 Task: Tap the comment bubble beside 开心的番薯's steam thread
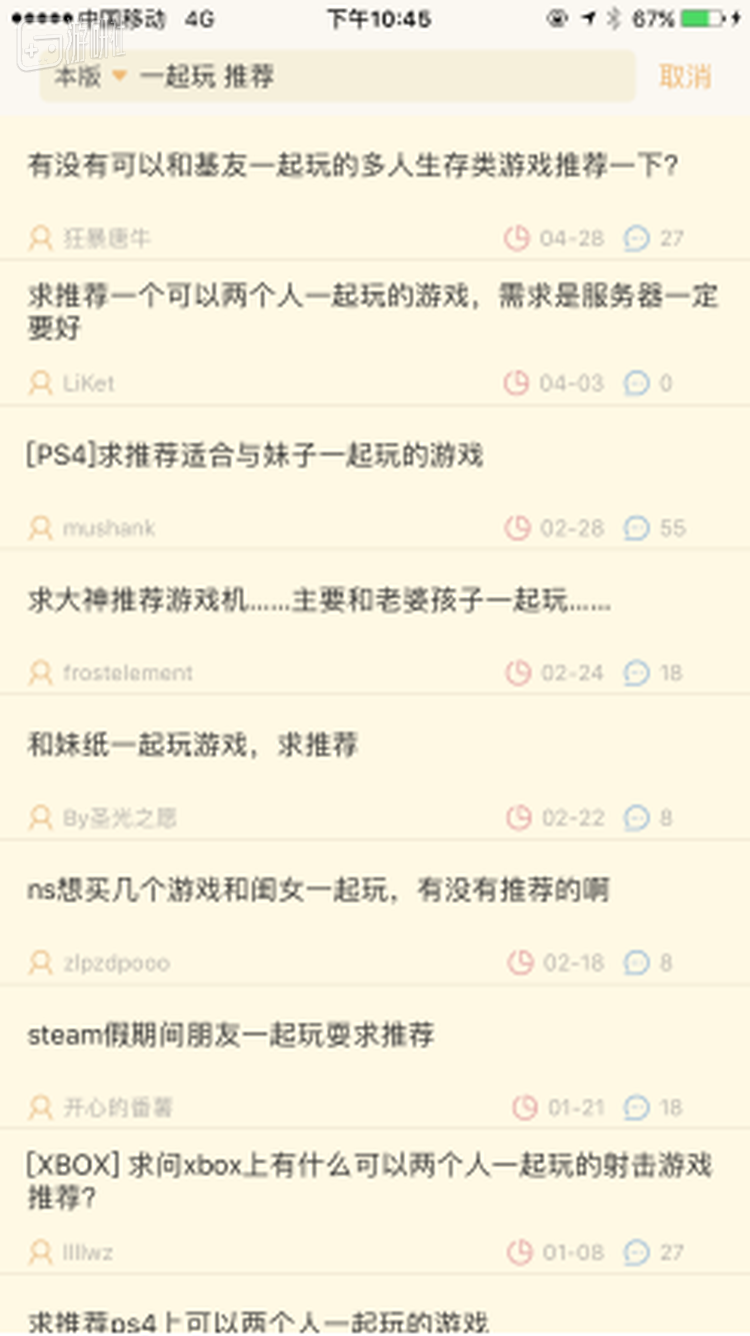pyautogui.click(x=637, y=1108)
